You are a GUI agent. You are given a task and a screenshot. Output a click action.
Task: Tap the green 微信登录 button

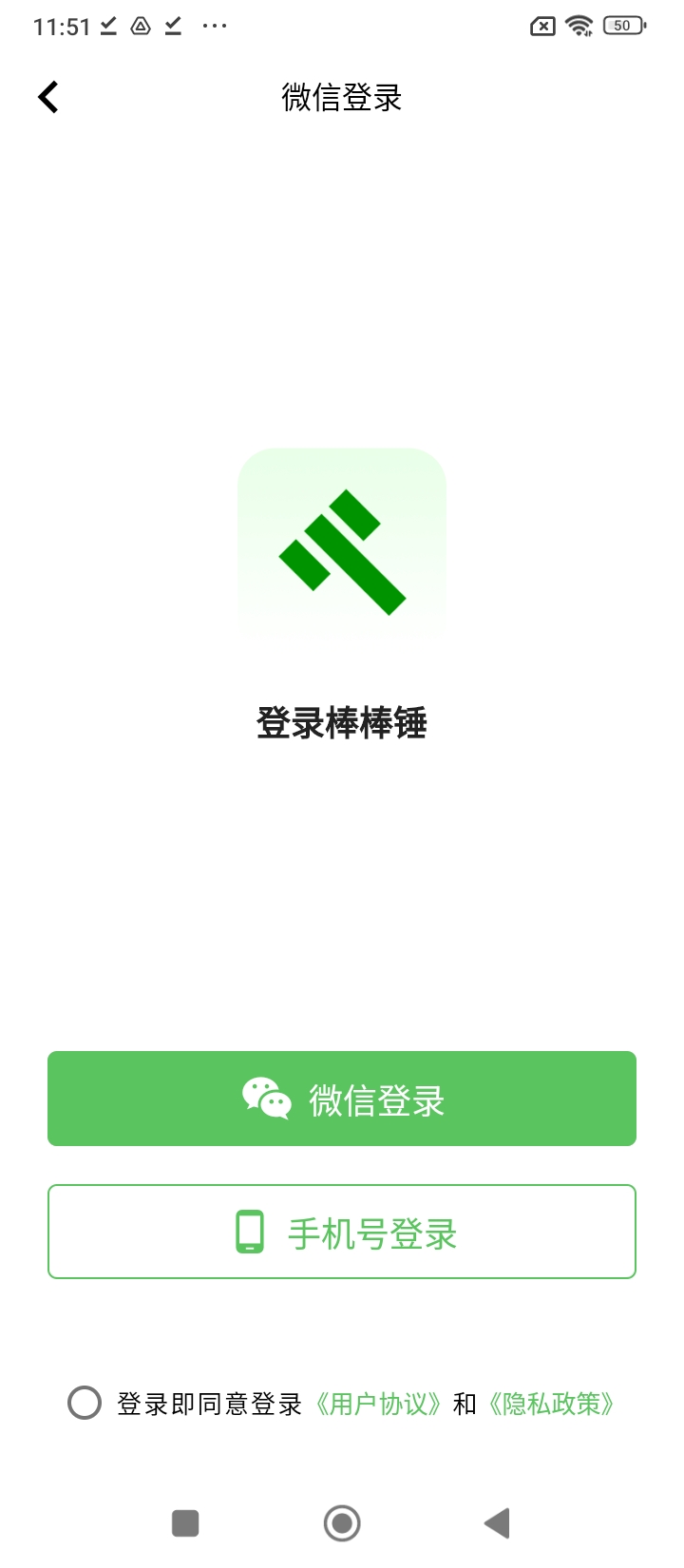point(342,1099)
